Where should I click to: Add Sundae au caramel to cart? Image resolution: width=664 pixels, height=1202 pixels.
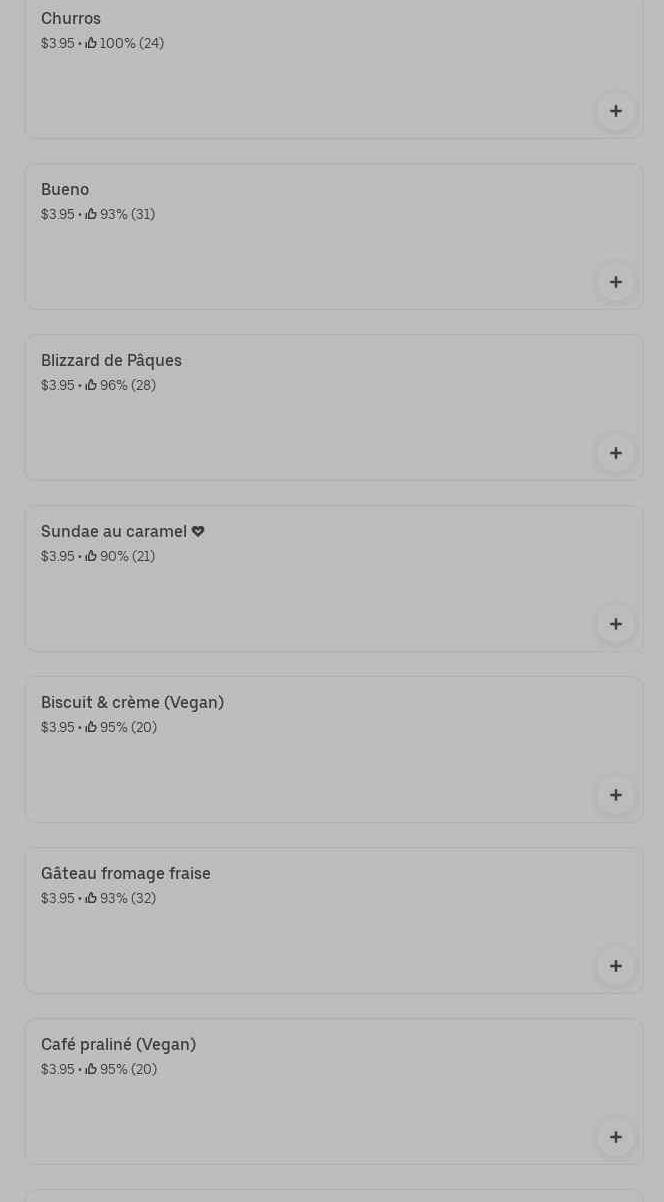point(615,624)
